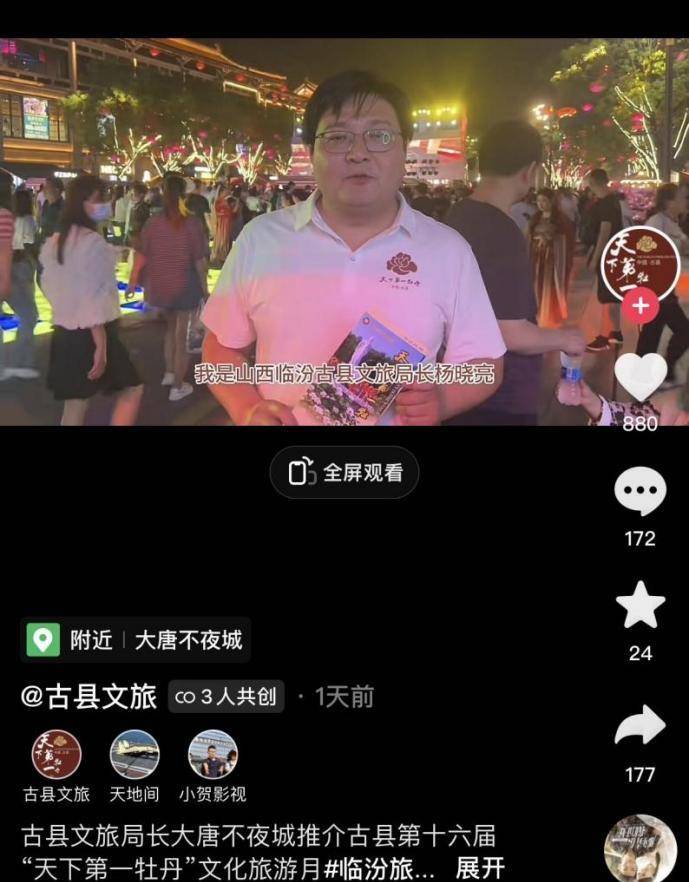Share this video using the arrow icon
The height and width of the screenshot is (882, 689).
click(x=640, y=726)
